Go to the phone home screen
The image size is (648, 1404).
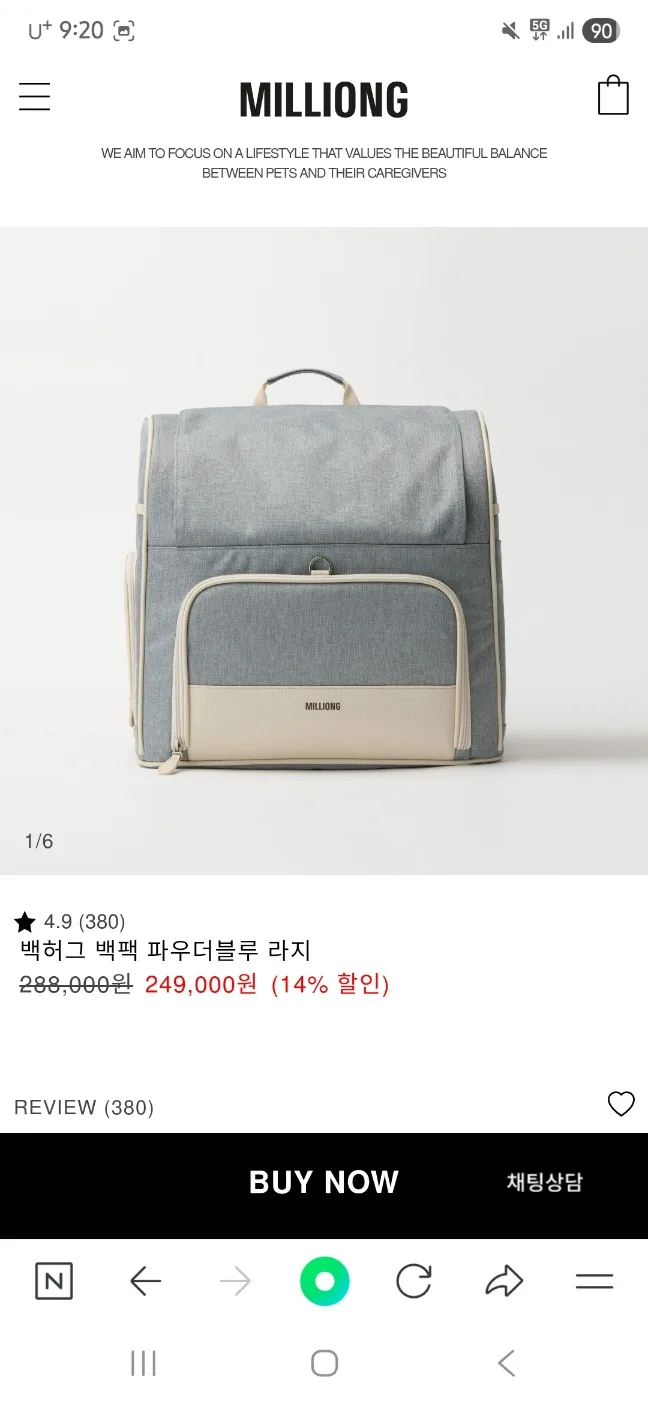click(x=324, y=1362)
